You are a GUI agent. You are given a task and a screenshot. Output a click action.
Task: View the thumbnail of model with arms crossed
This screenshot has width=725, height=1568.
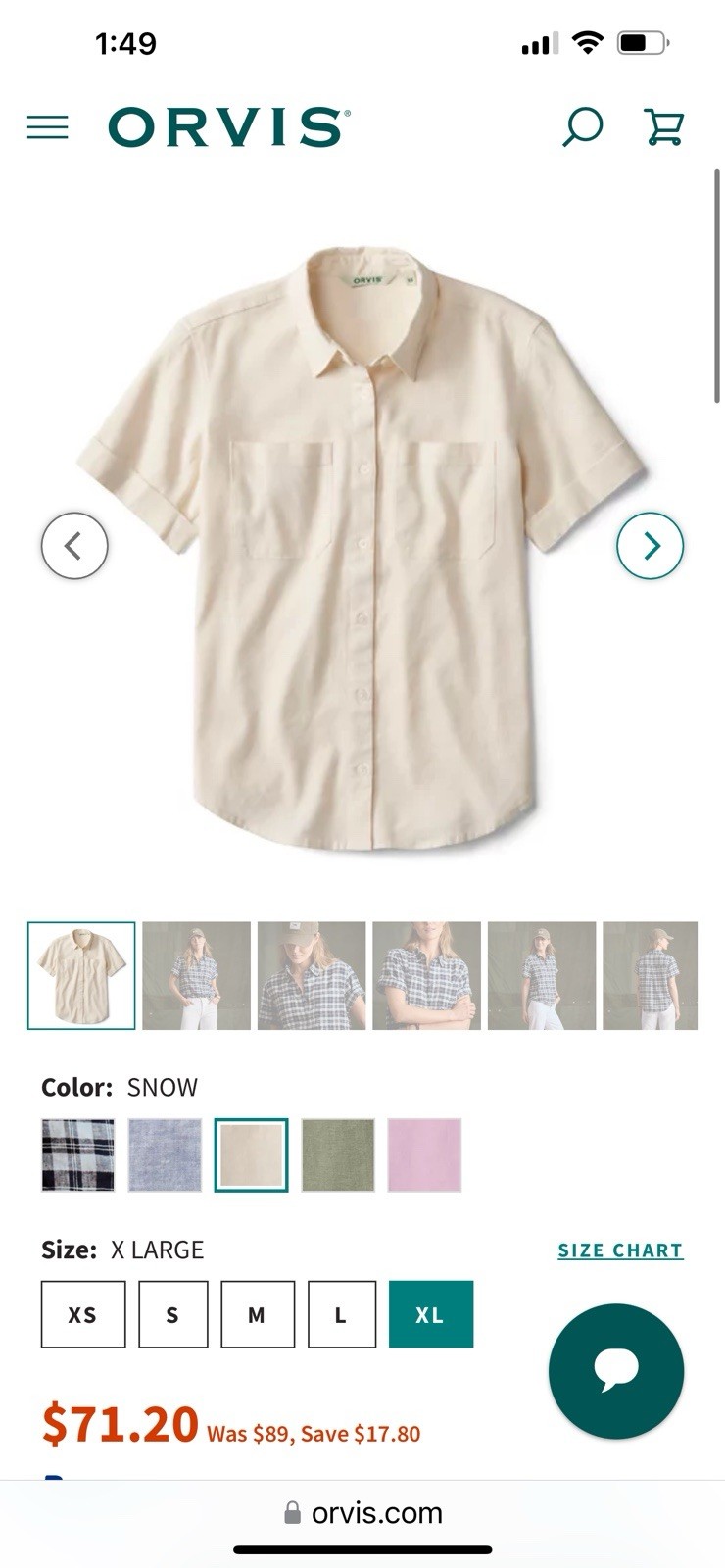(x=426, y=975)
